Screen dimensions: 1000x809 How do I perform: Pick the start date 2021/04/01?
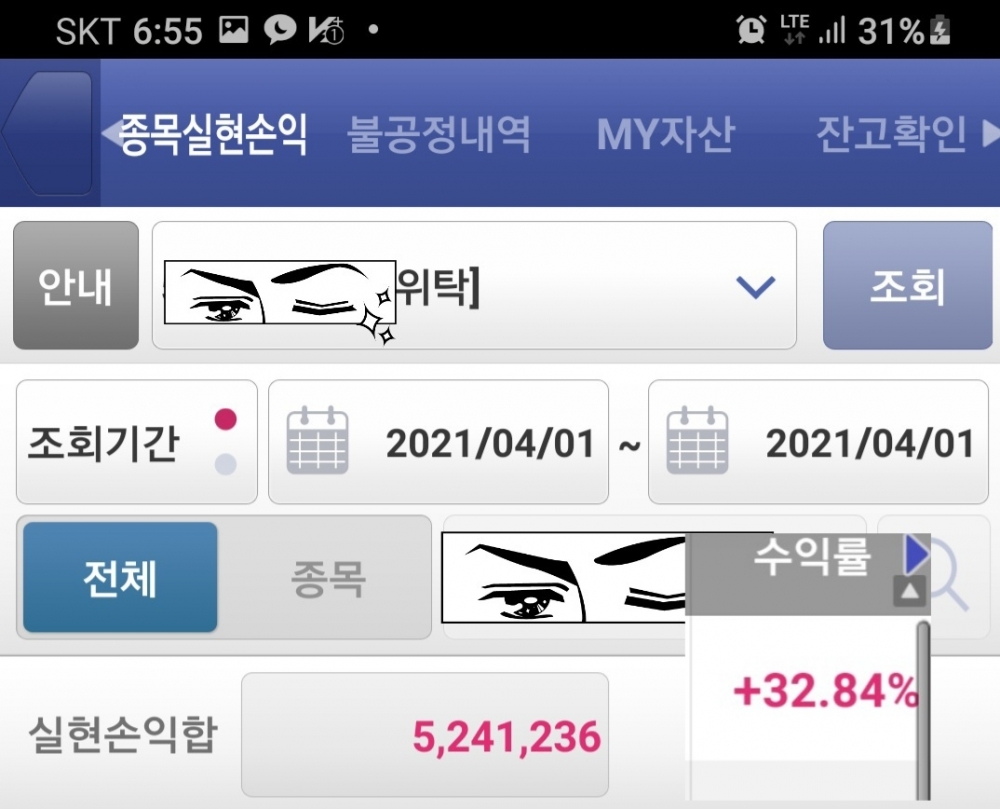click(x=438, y=442)
